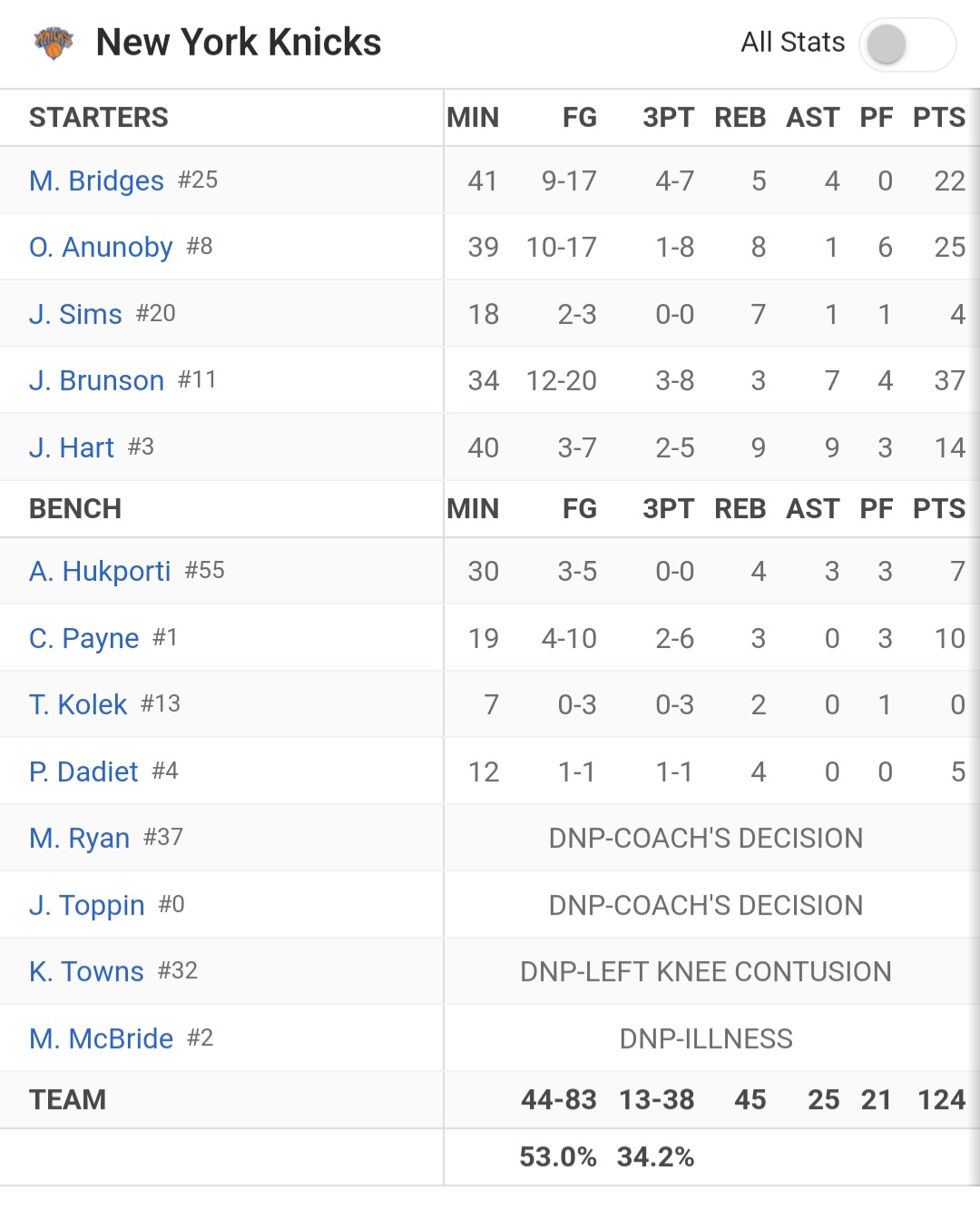The width and height of the screenshot is (980, 1208).
Task: Select P. Dadiet player profile
Action: (83, 771)
